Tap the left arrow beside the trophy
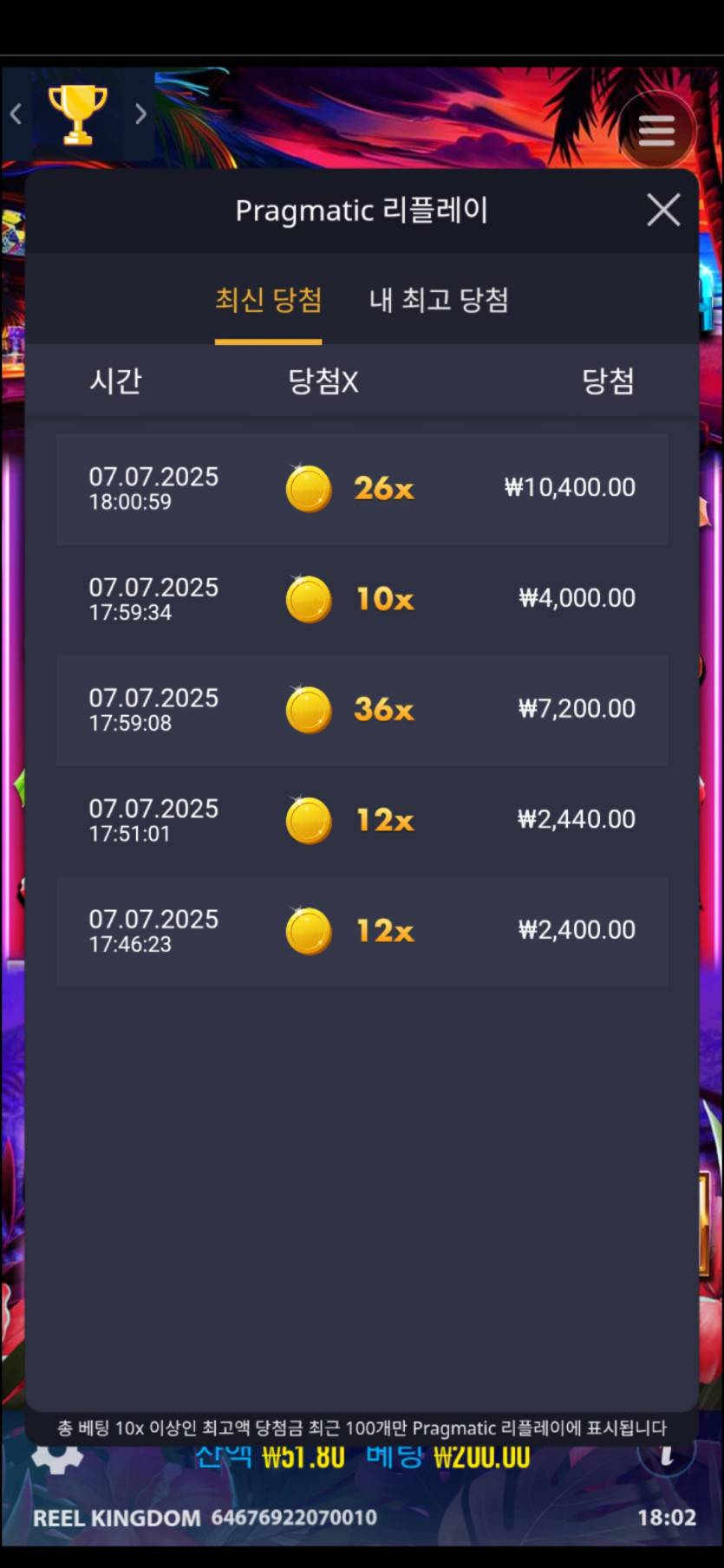 (x=16, y=114)
